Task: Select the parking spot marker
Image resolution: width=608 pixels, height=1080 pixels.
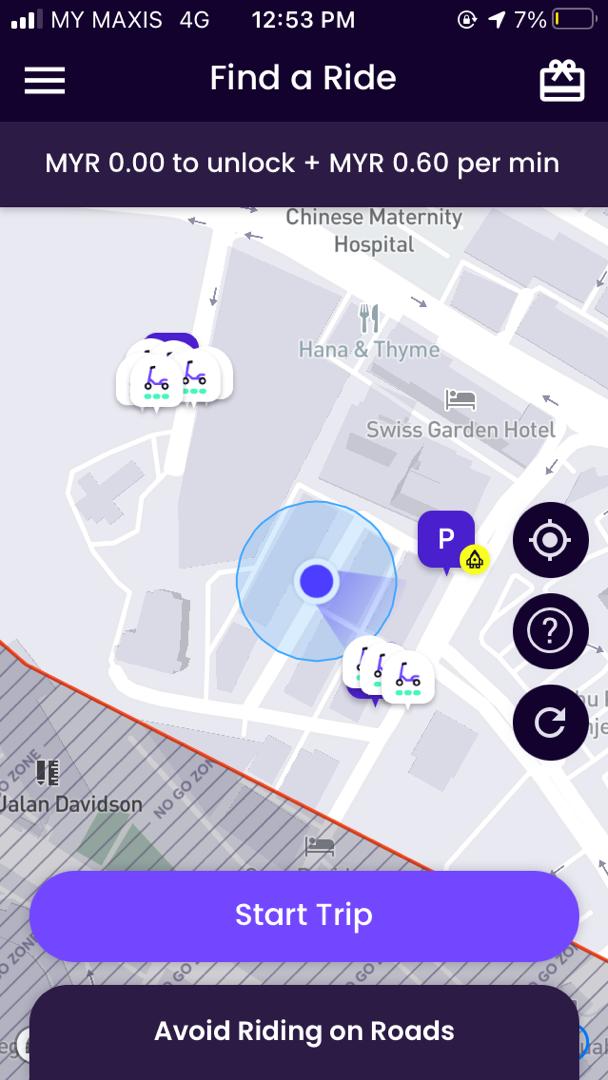Action: click(x=446, y=540)
